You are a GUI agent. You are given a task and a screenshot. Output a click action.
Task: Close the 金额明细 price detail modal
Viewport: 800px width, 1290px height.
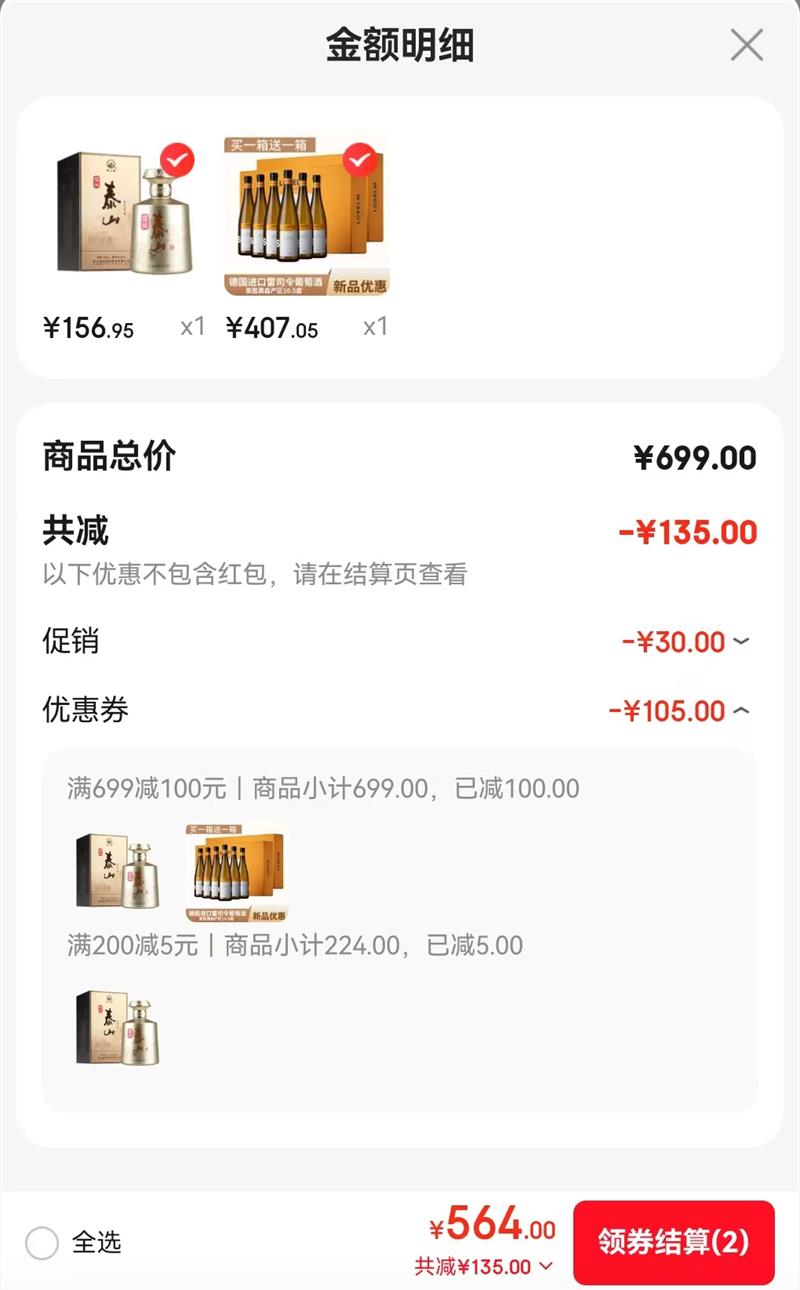point(747,46)
